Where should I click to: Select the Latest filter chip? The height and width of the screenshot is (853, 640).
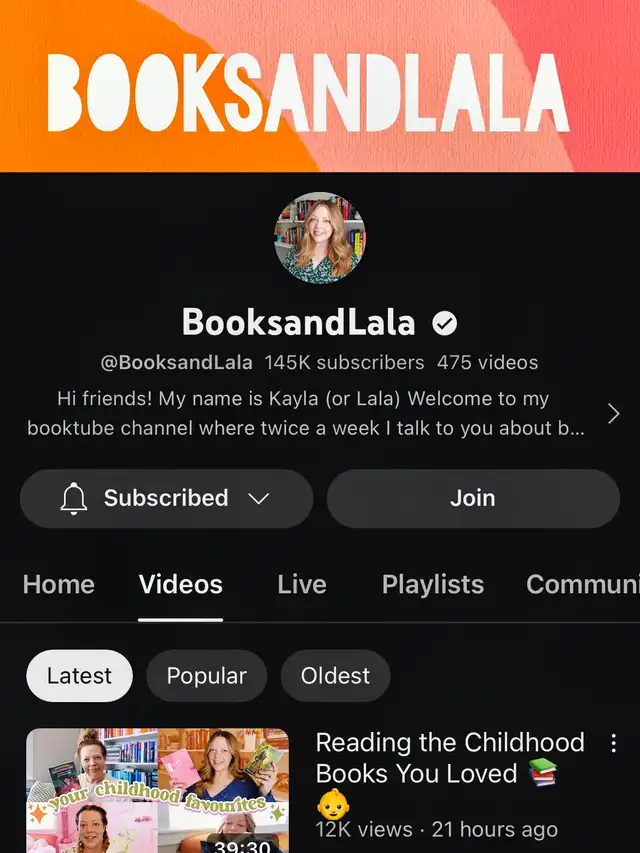(x=79, y=676)
